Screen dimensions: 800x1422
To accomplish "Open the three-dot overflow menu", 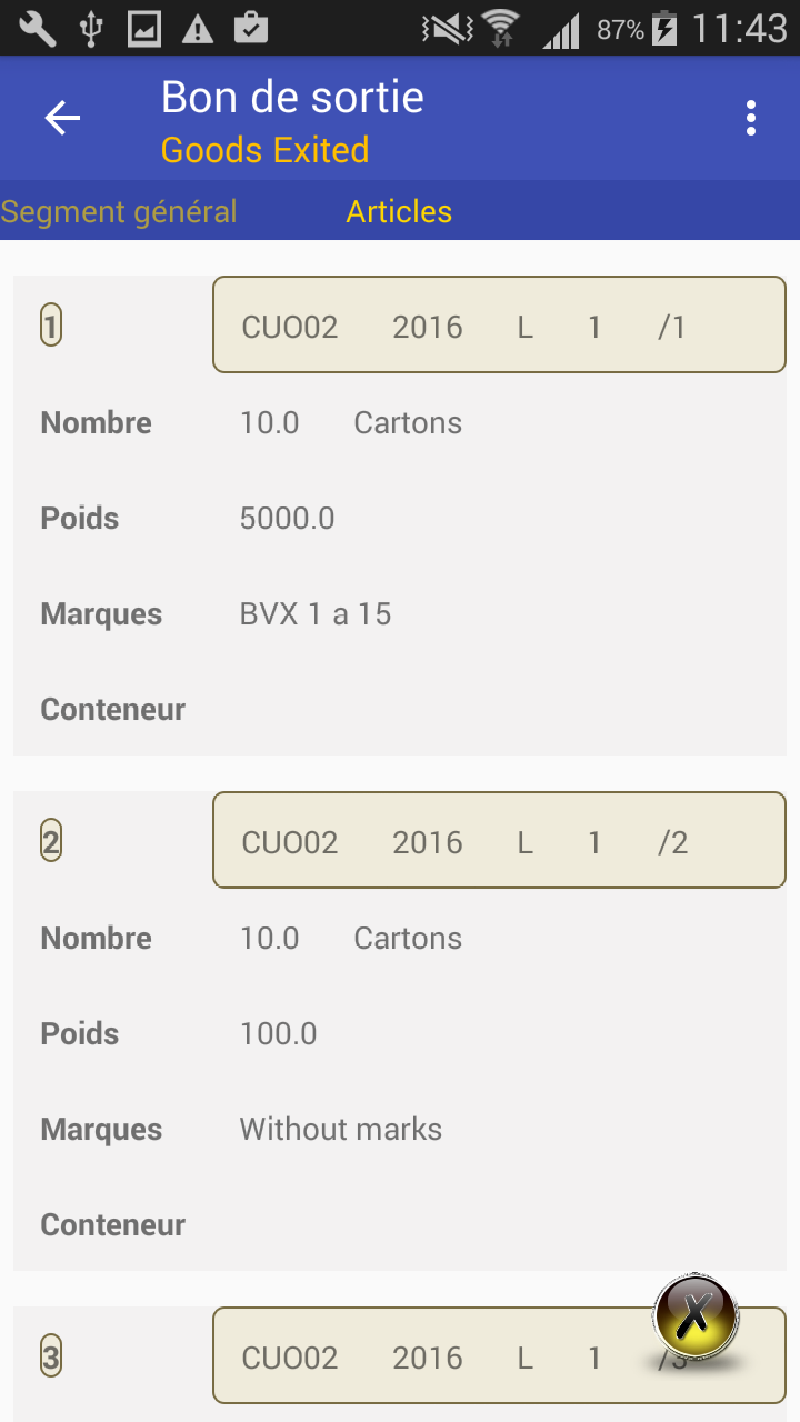I will [x=751, y=118].
